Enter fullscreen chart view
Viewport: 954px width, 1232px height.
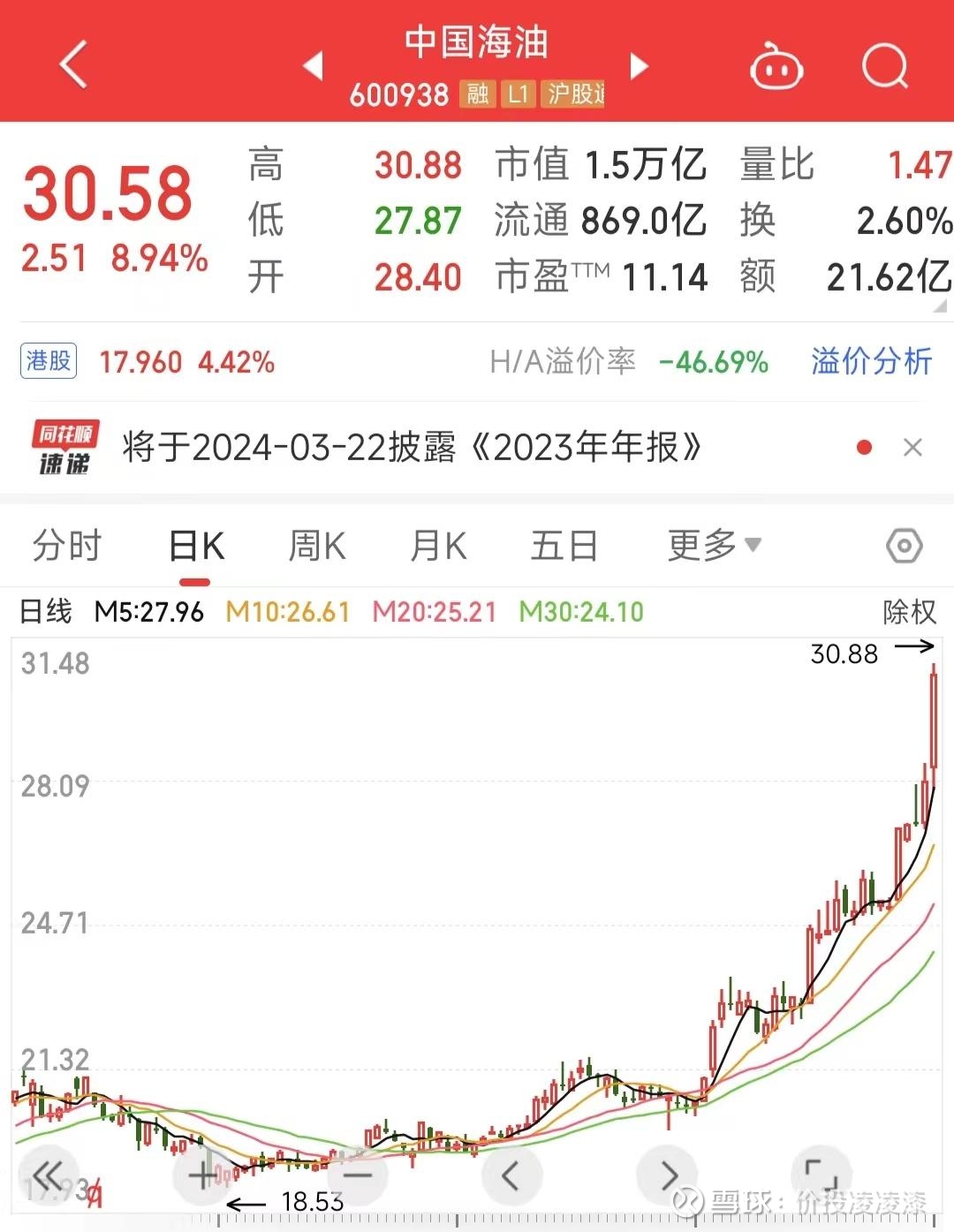pyautogui.click(x=821, y=1176)
